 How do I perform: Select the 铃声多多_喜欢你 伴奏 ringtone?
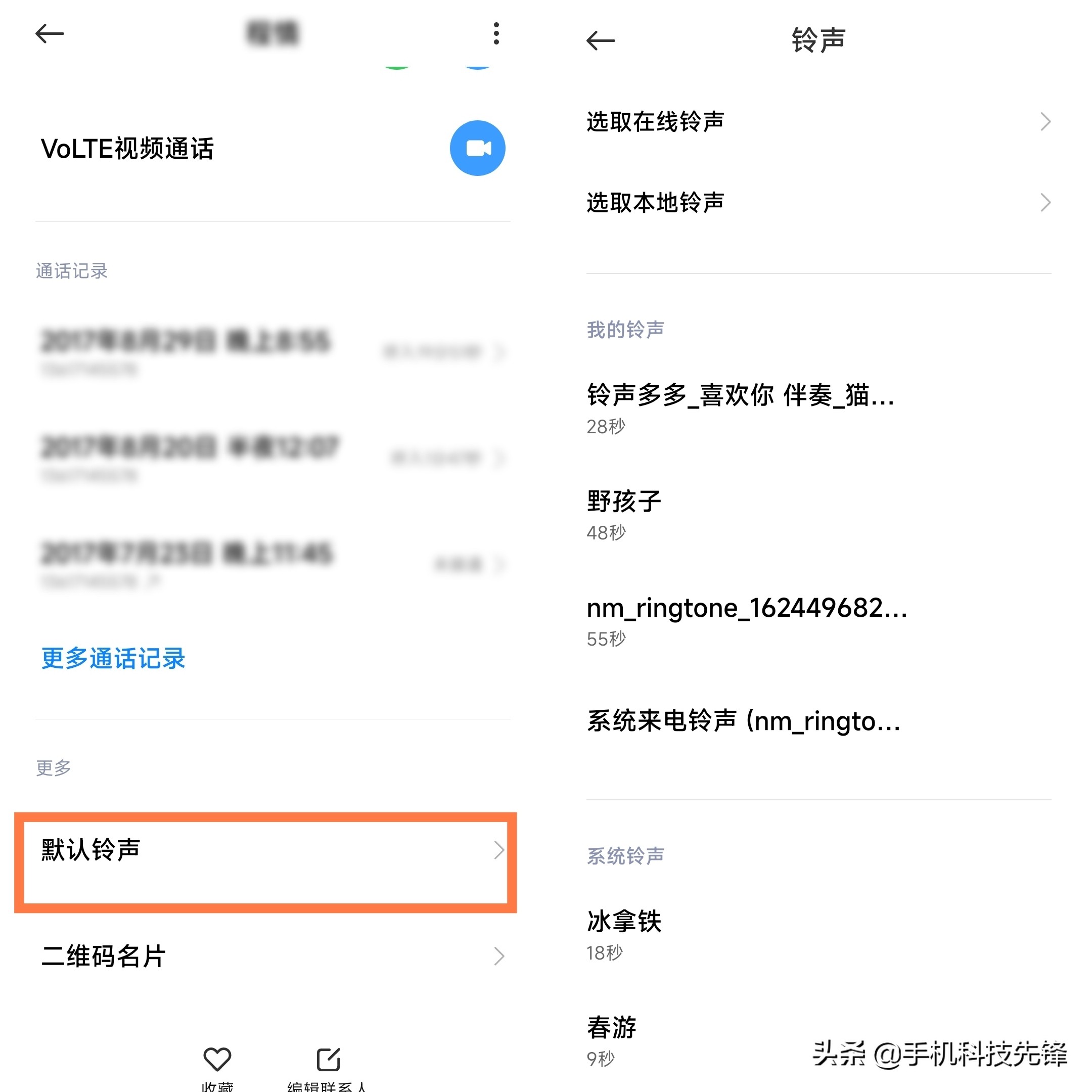[741, 407]
